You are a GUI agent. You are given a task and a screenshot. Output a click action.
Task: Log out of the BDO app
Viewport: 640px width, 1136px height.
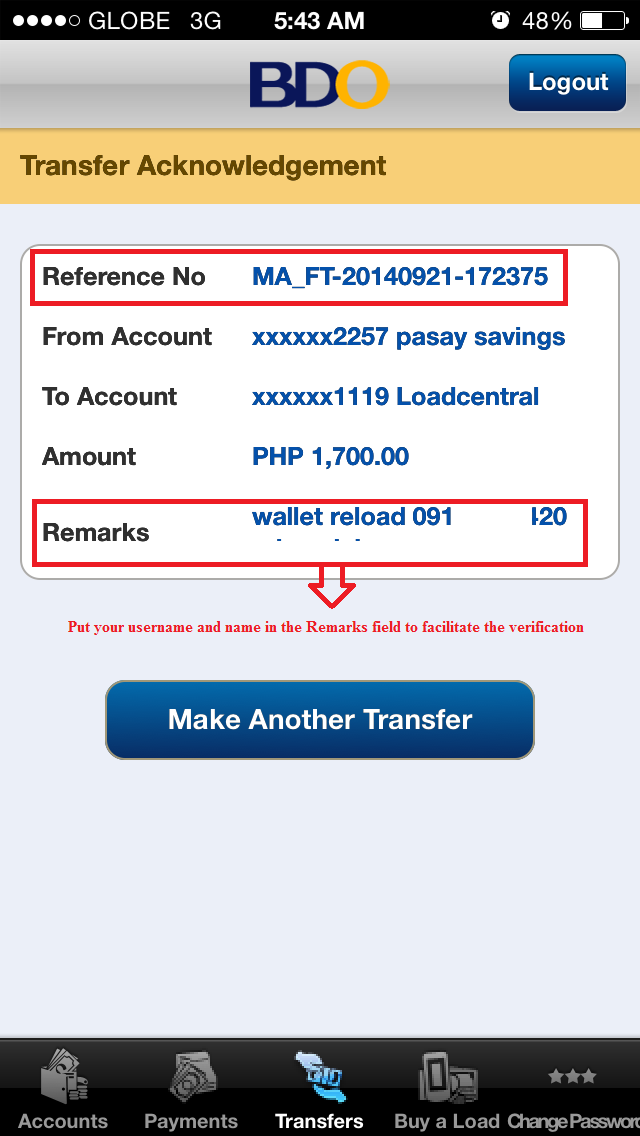click(x=568, y=83)
